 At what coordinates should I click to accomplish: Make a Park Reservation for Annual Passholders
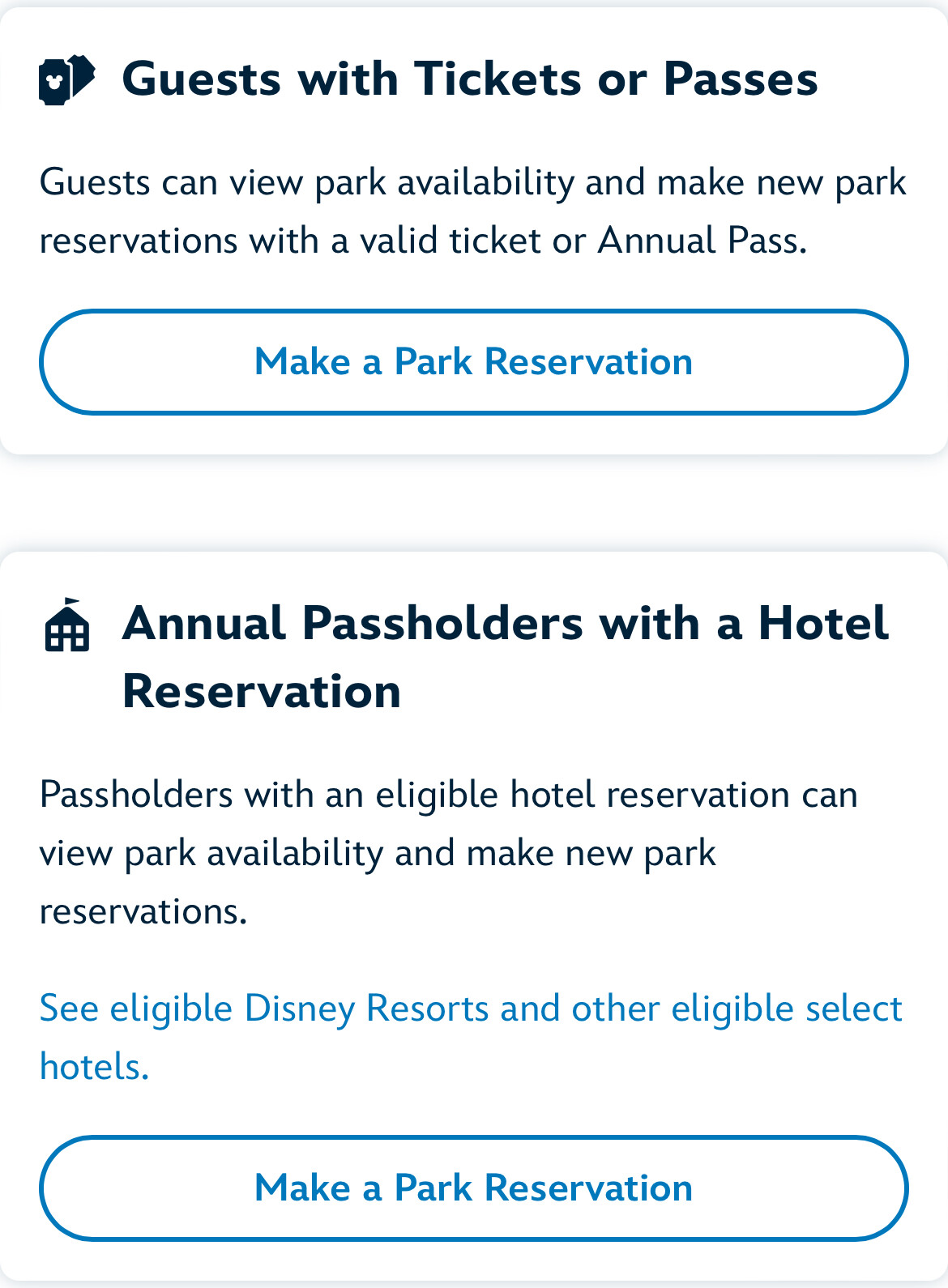[x=473, y=1188]
